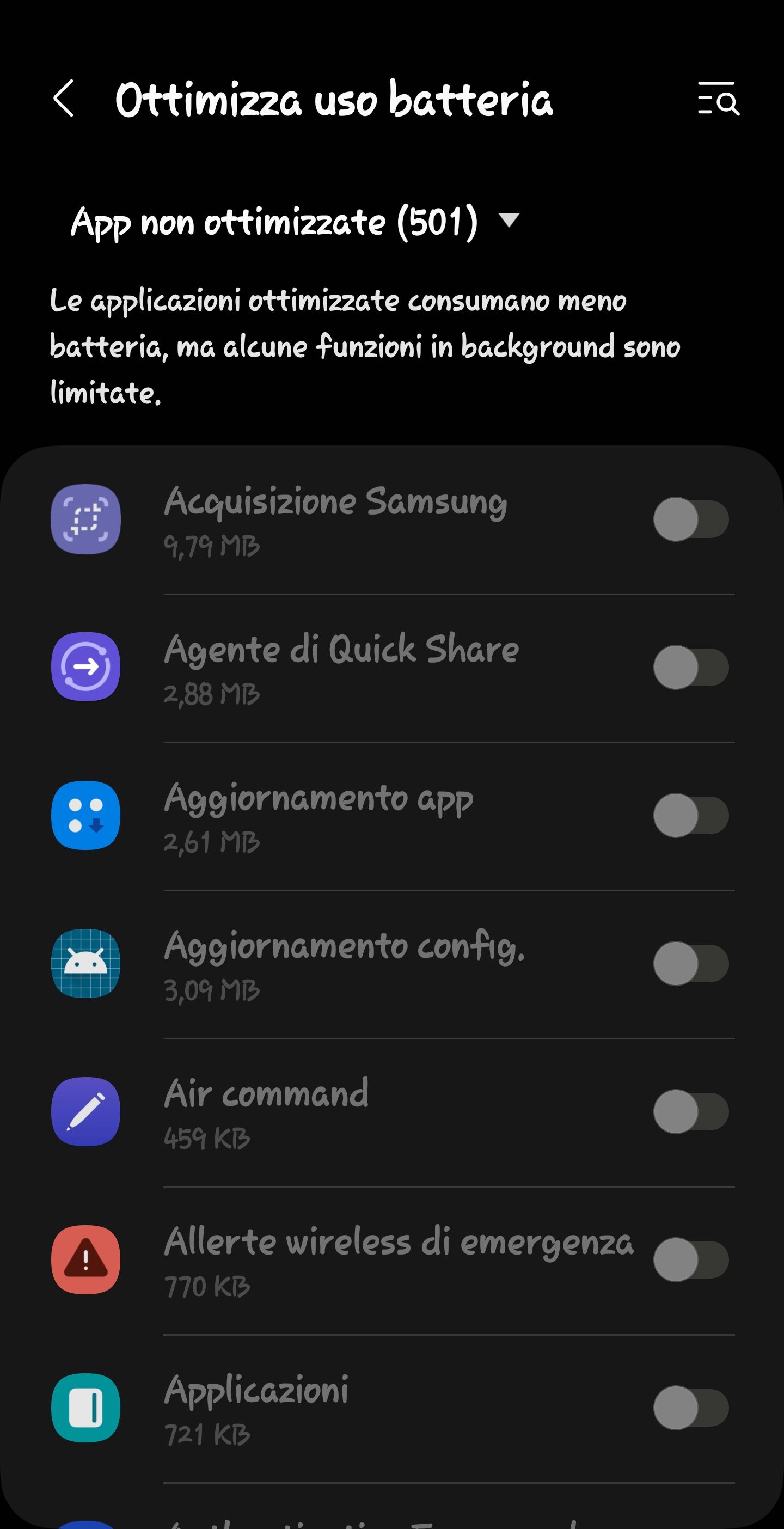Select the Agente di Quick Share icon
Viewport: 784px width, 1529px height.
[x=86, y=667]
